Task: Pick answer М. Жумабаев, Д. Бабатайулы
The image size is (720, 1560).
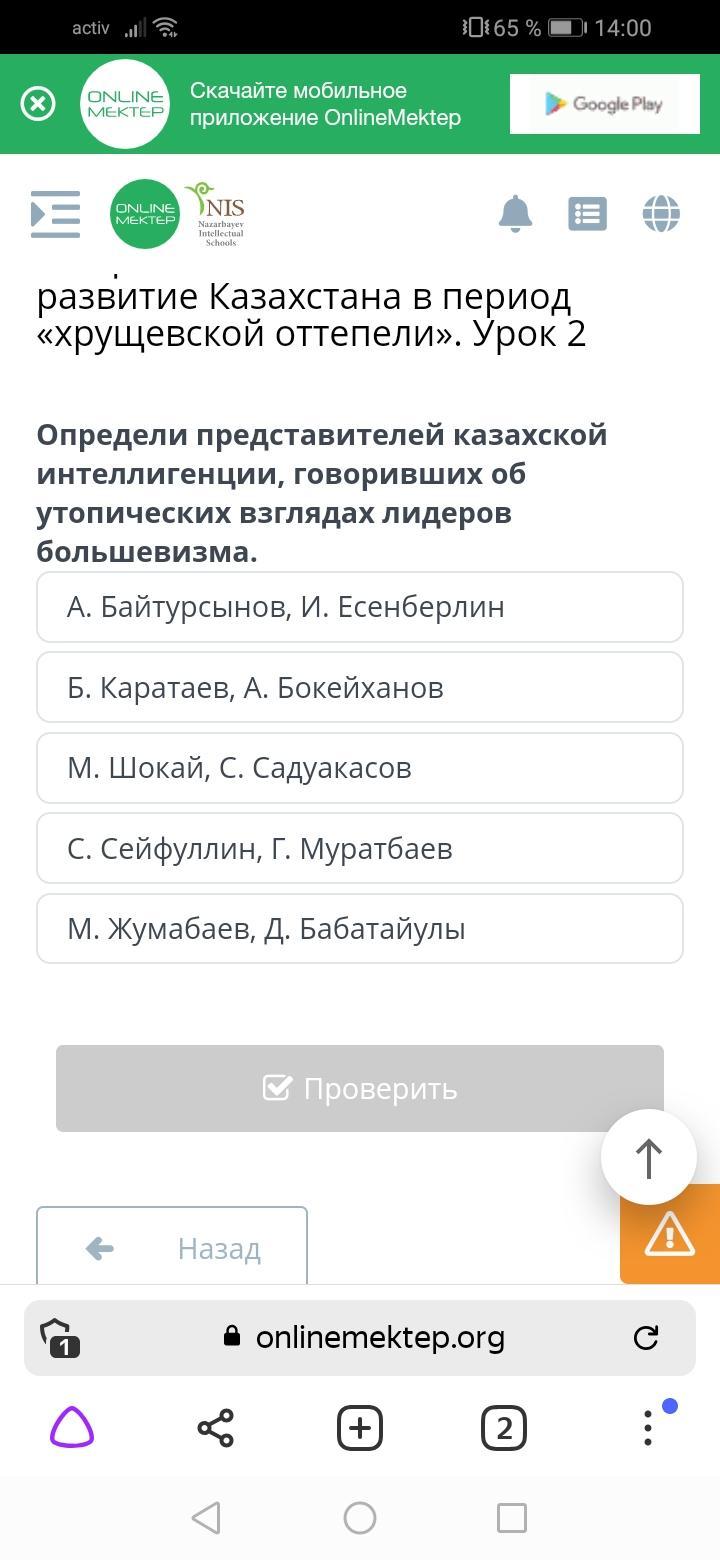Action: [x=360, y=929]
